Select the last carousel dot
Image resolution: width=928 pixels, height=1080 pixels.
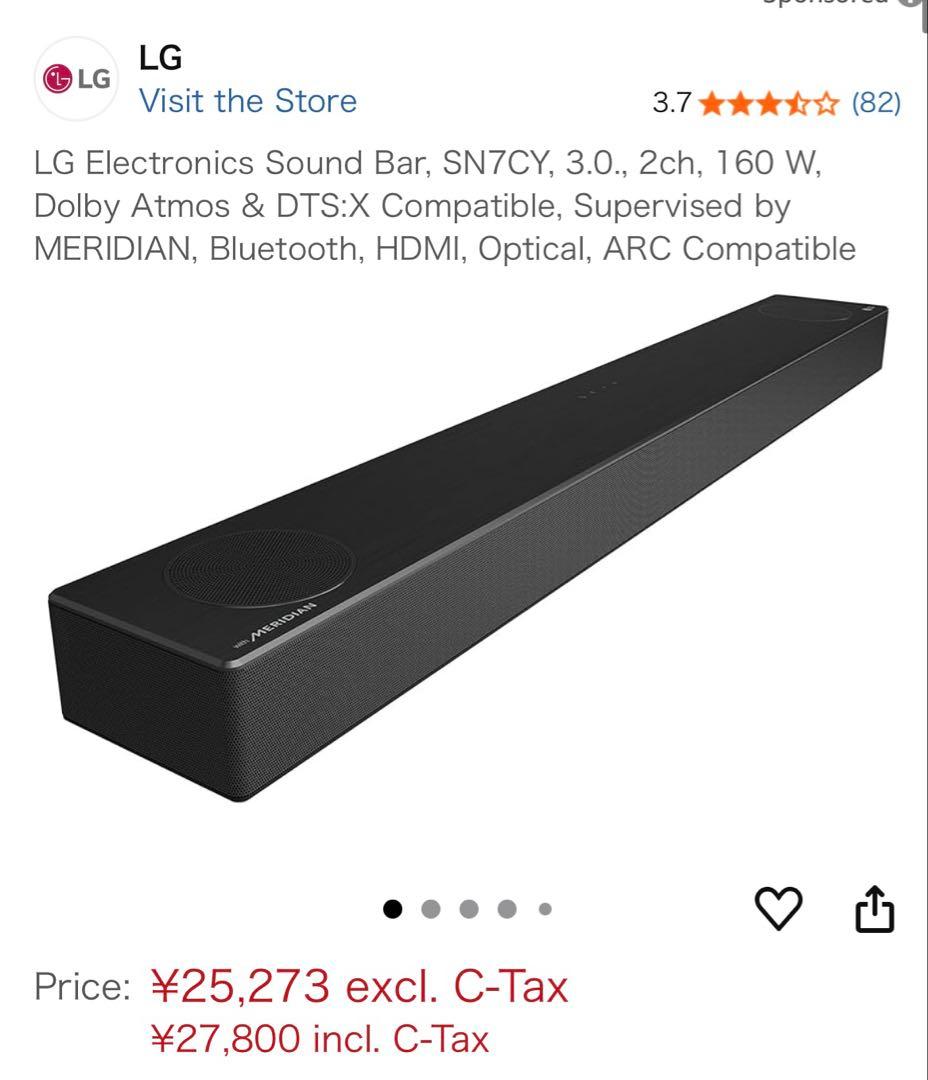(x=545, y=907)
